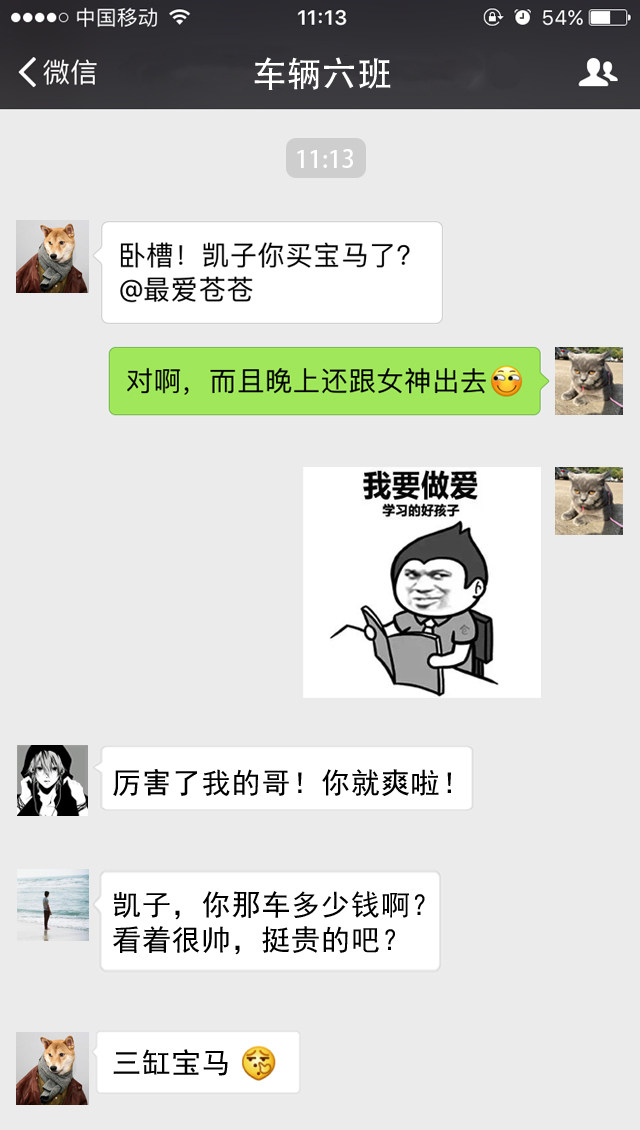Screen dimensions: 640x1130
Task: Open the beach photo avatar beside 凯子，你那车多少钱啊
Action: click(x=52, y=905)
